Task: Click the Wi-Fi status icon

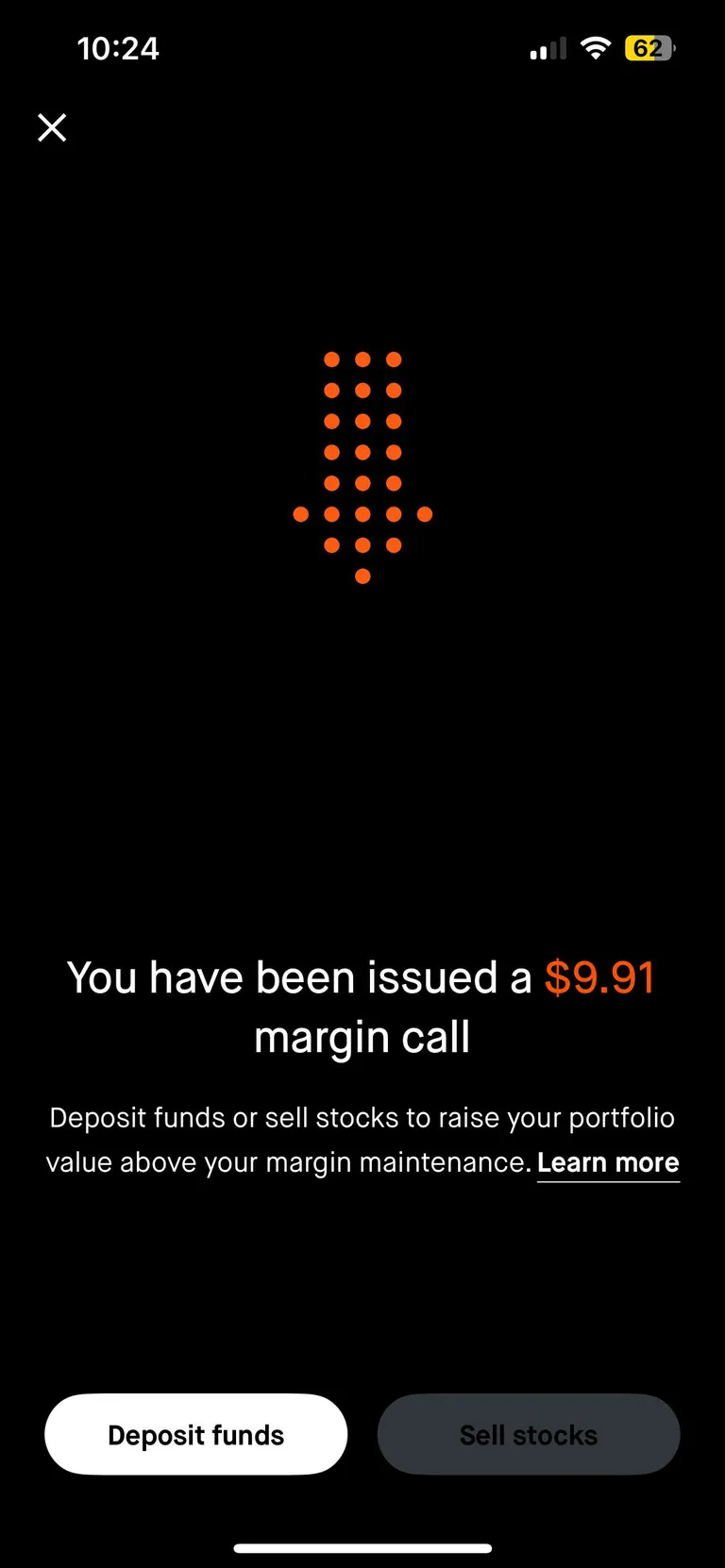Action: [597, 47]
